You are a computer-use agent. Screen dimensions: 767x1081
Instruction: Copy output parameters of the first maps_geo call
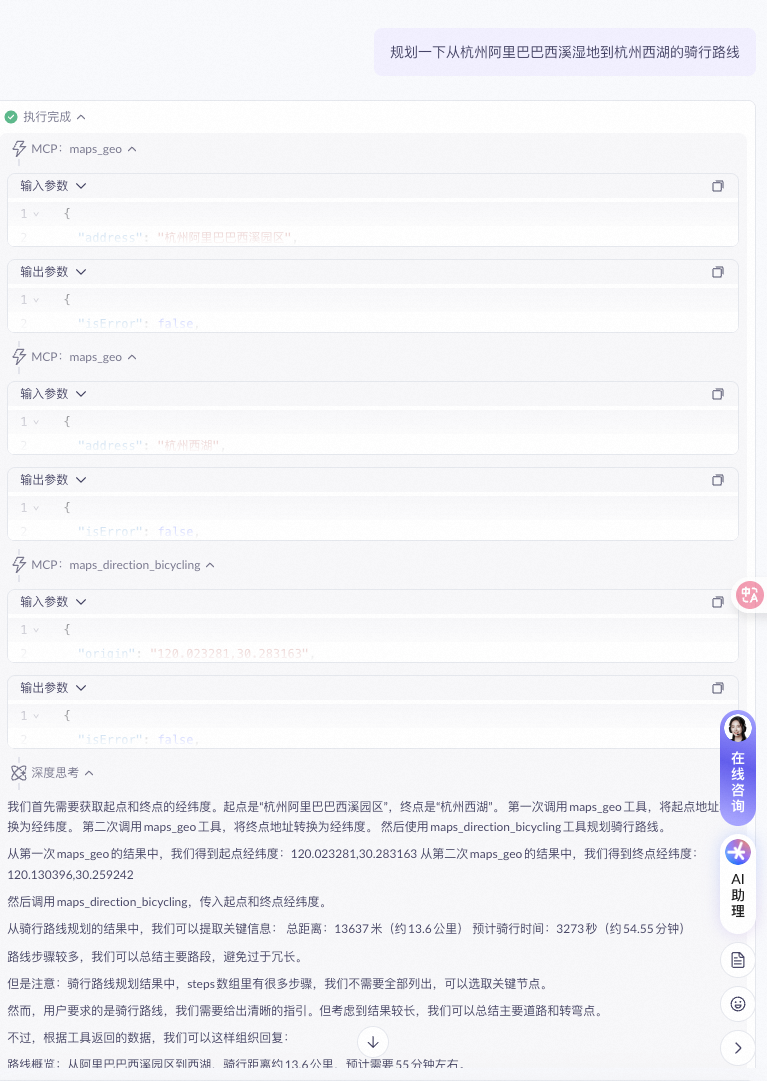pos(717,272)
